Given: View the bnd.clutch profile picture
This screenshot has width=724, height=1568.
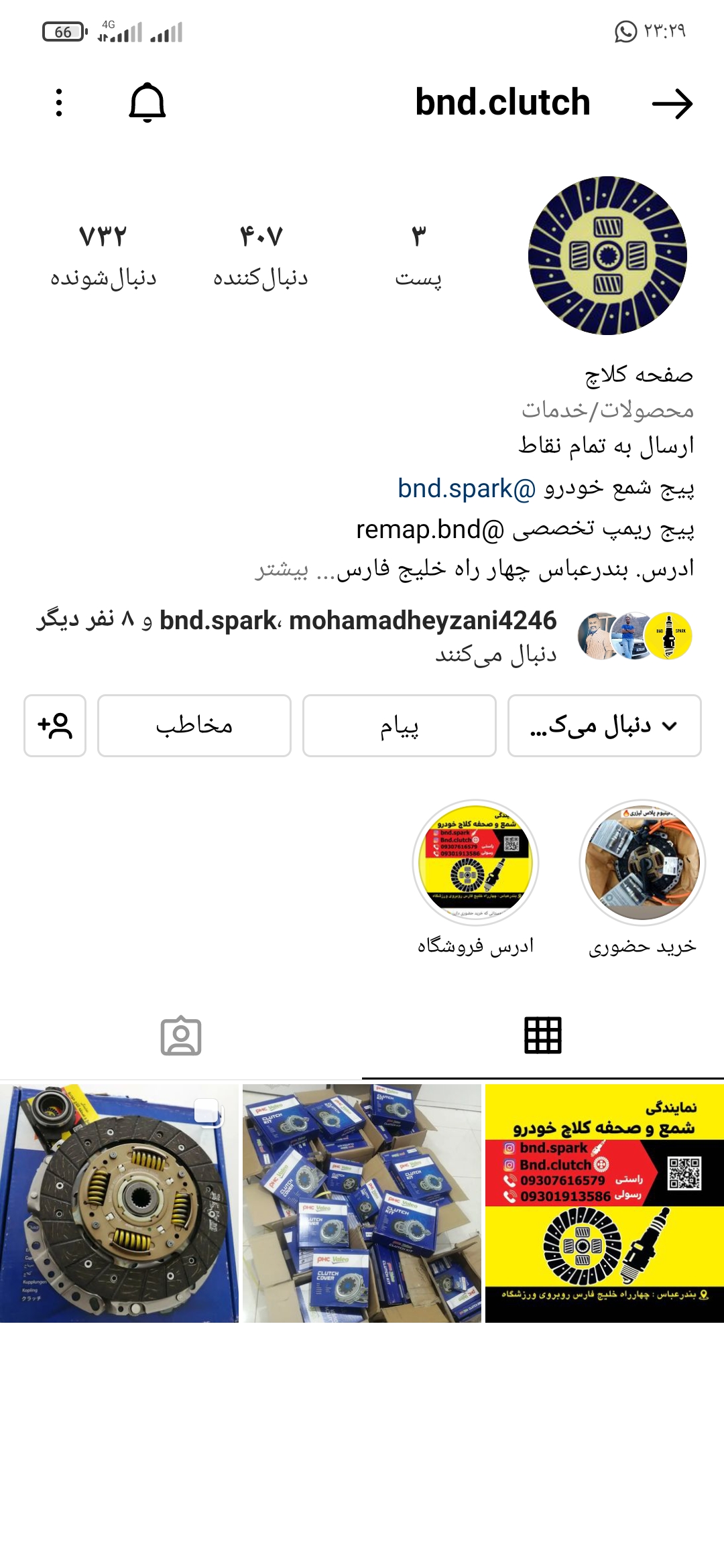Looking at the screenshot, I should tap(607, 255).
